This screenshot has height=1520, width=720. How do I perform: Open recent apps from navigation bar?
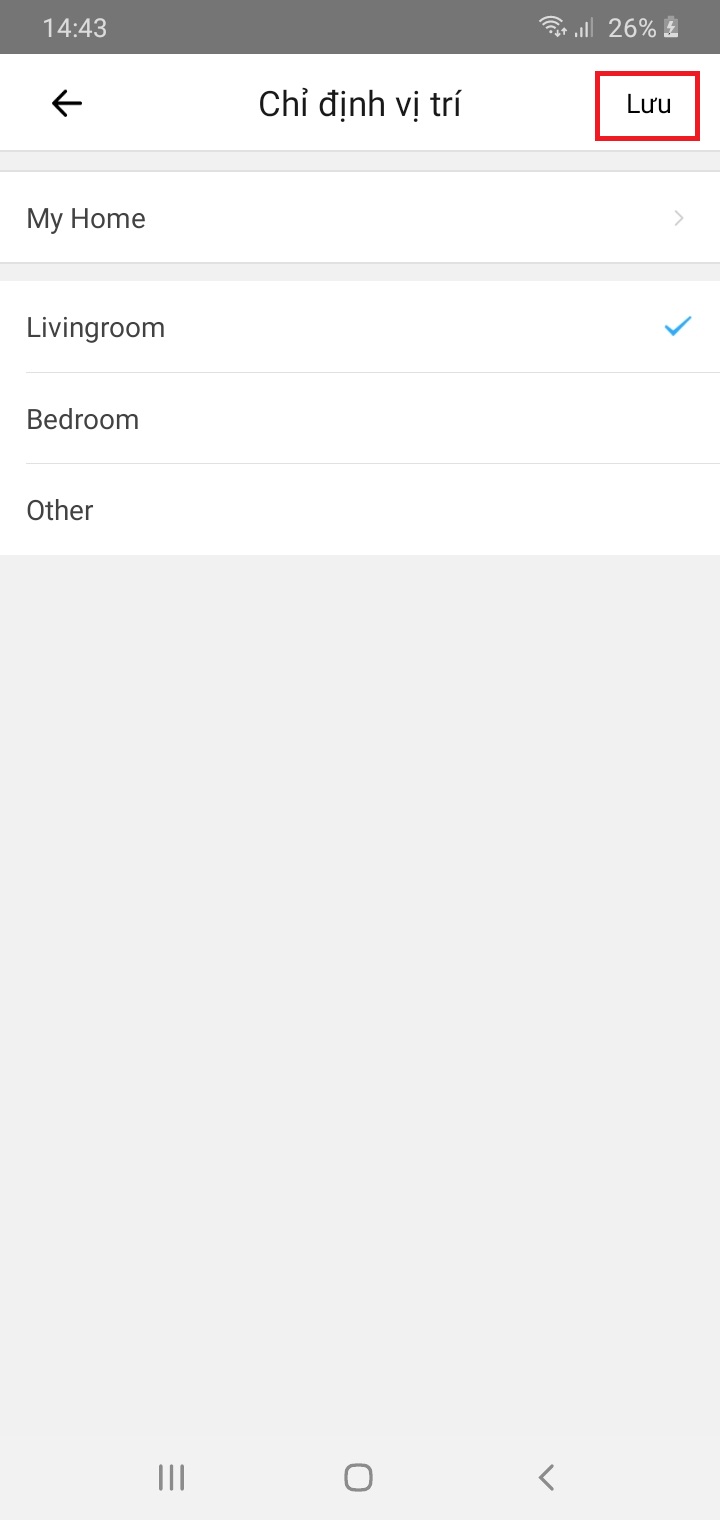172,1477
